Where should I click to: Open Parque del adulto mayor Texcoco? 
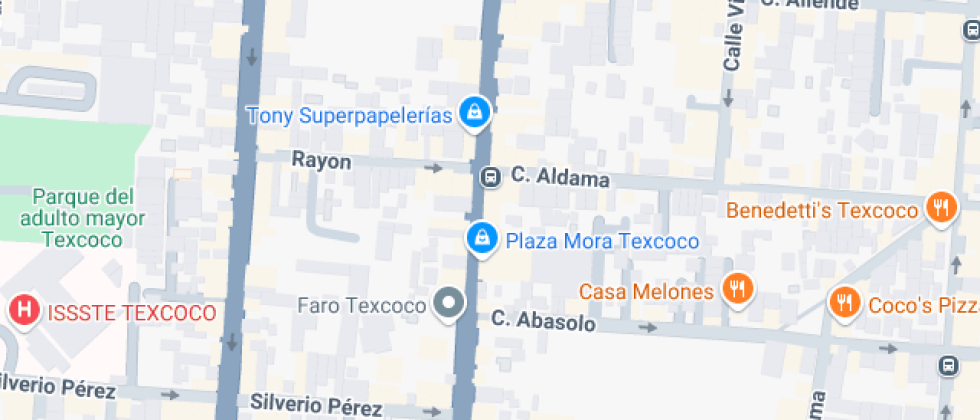click(x=82, y=217)
